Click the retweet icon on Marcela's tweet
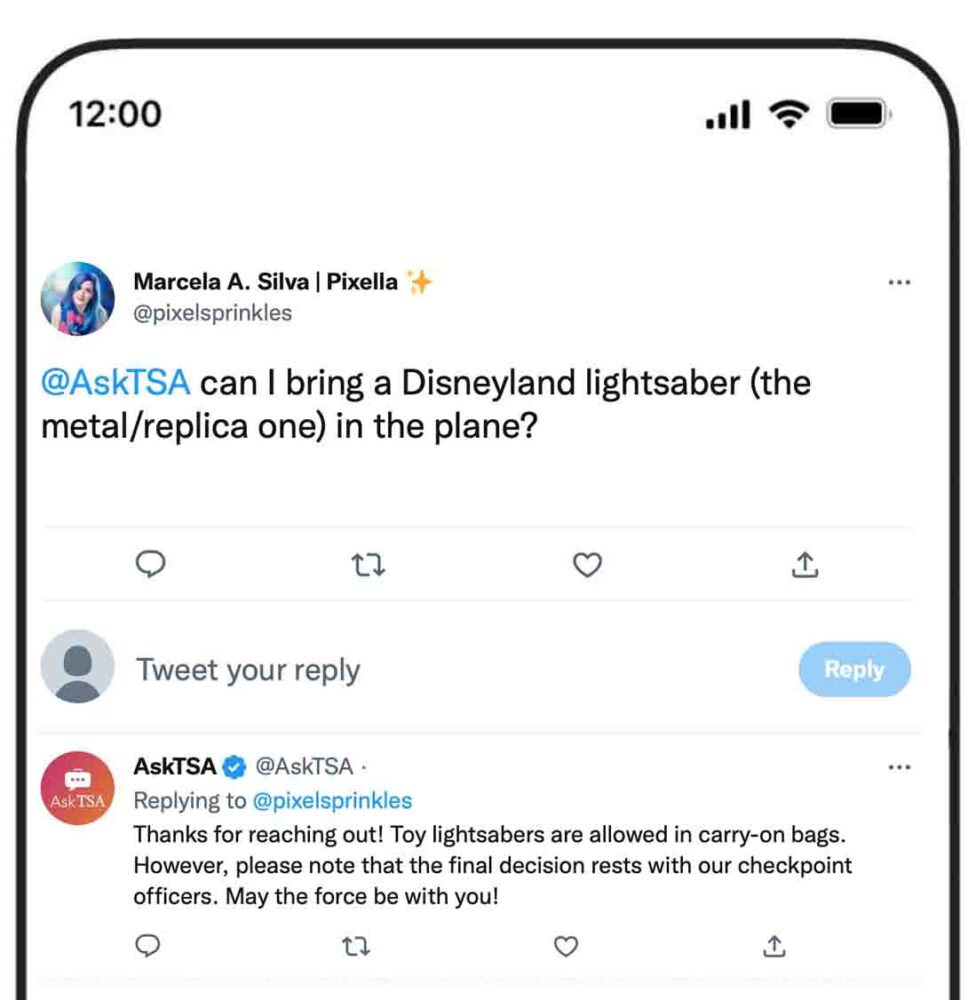Screen dimensions: 968x1000 pos(368,564)
